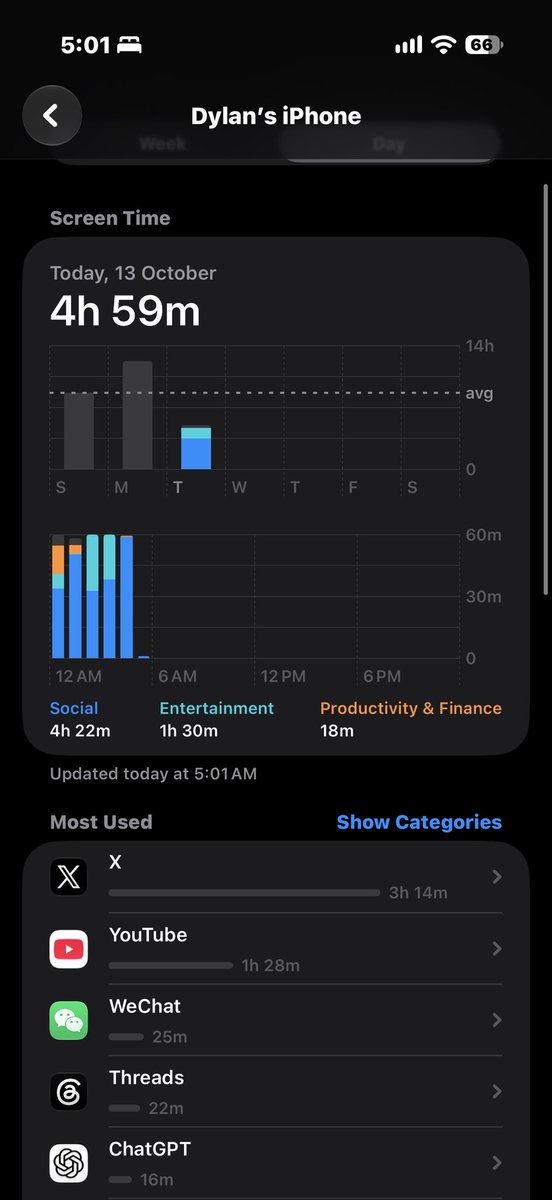
Task: Open Threads usage row
Action: pyautogui.click(x=276, y=1092)
